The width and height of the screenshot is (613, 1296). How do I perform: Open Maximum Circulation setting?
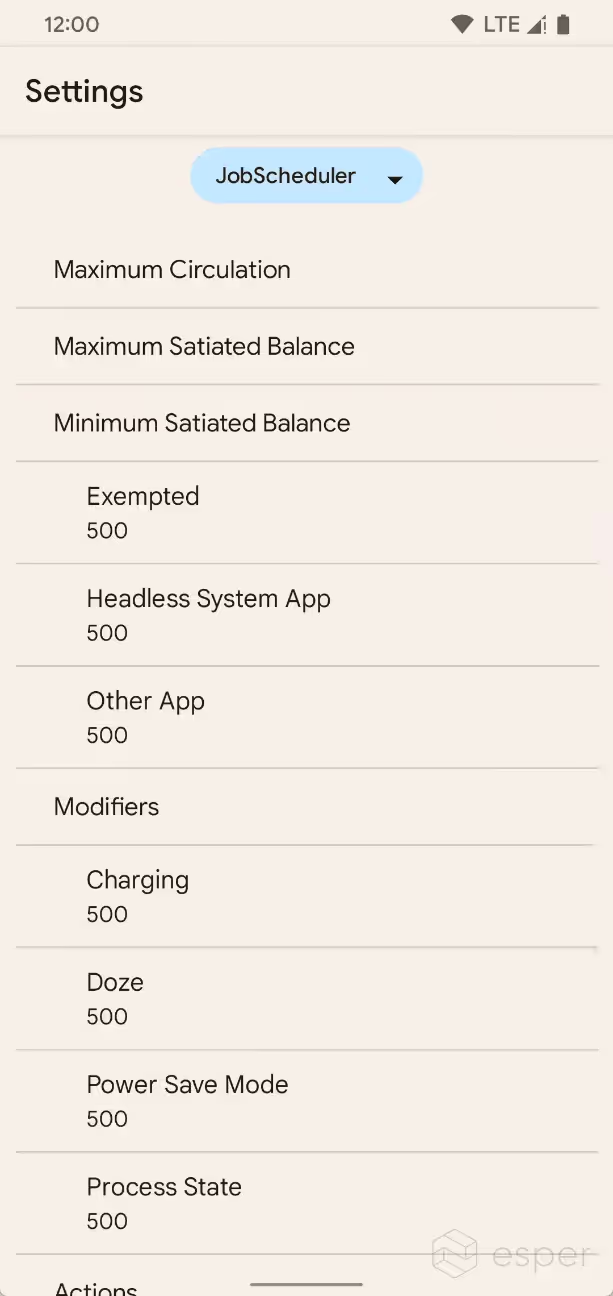[x=306, y=270]
